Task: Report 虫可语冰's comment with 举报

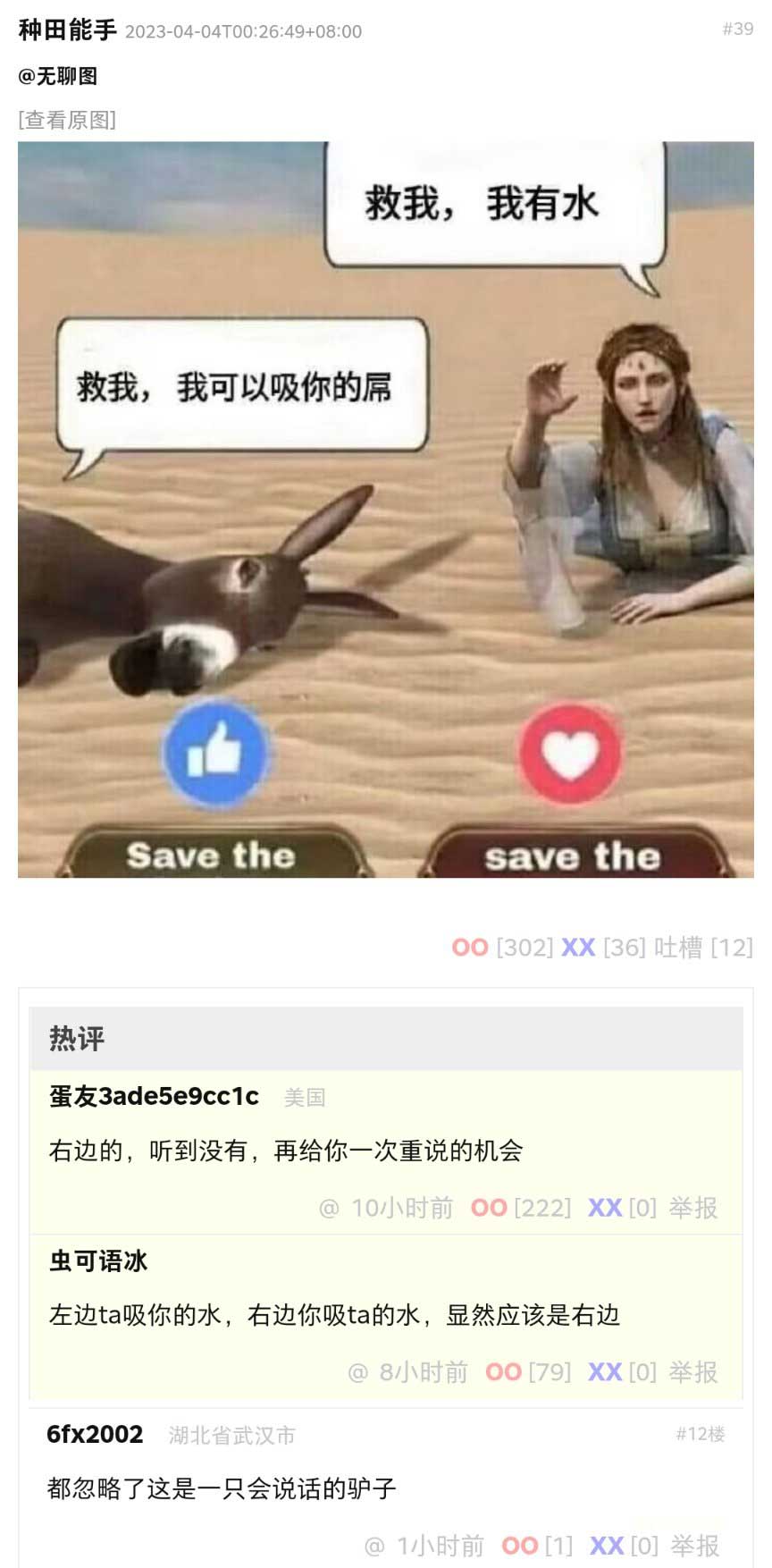Action: (x=693, y=1372)
